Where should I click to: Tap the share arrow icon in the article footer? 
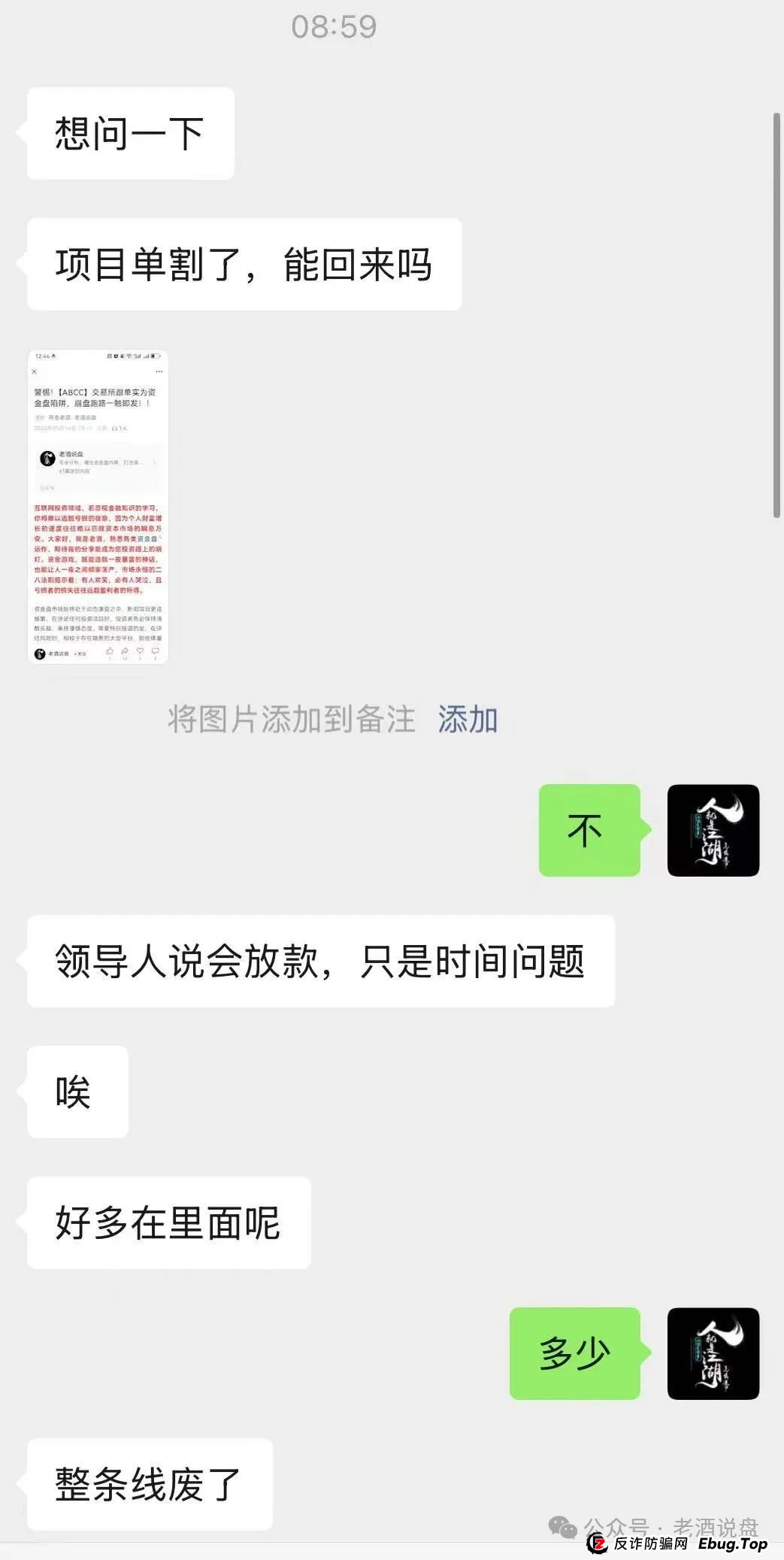[x=123, y=653]
